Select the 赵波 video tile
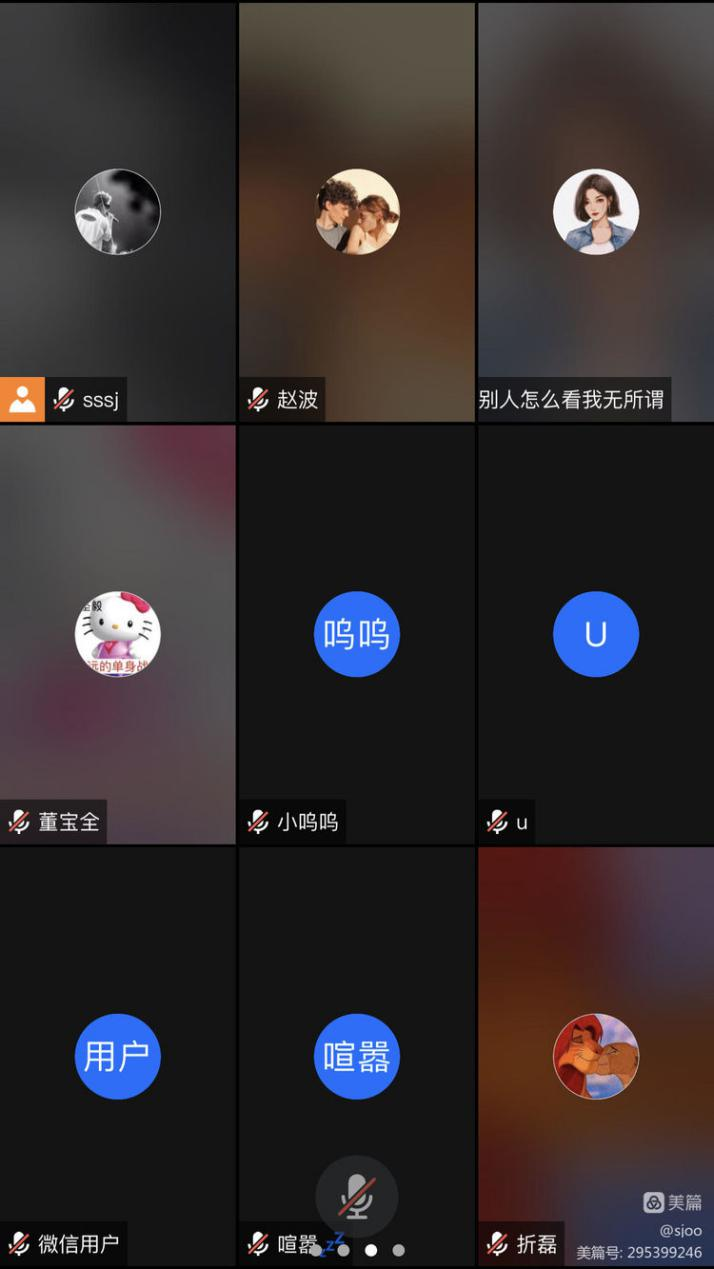The height and width of the screenshot is (1269, 714). 357,212
